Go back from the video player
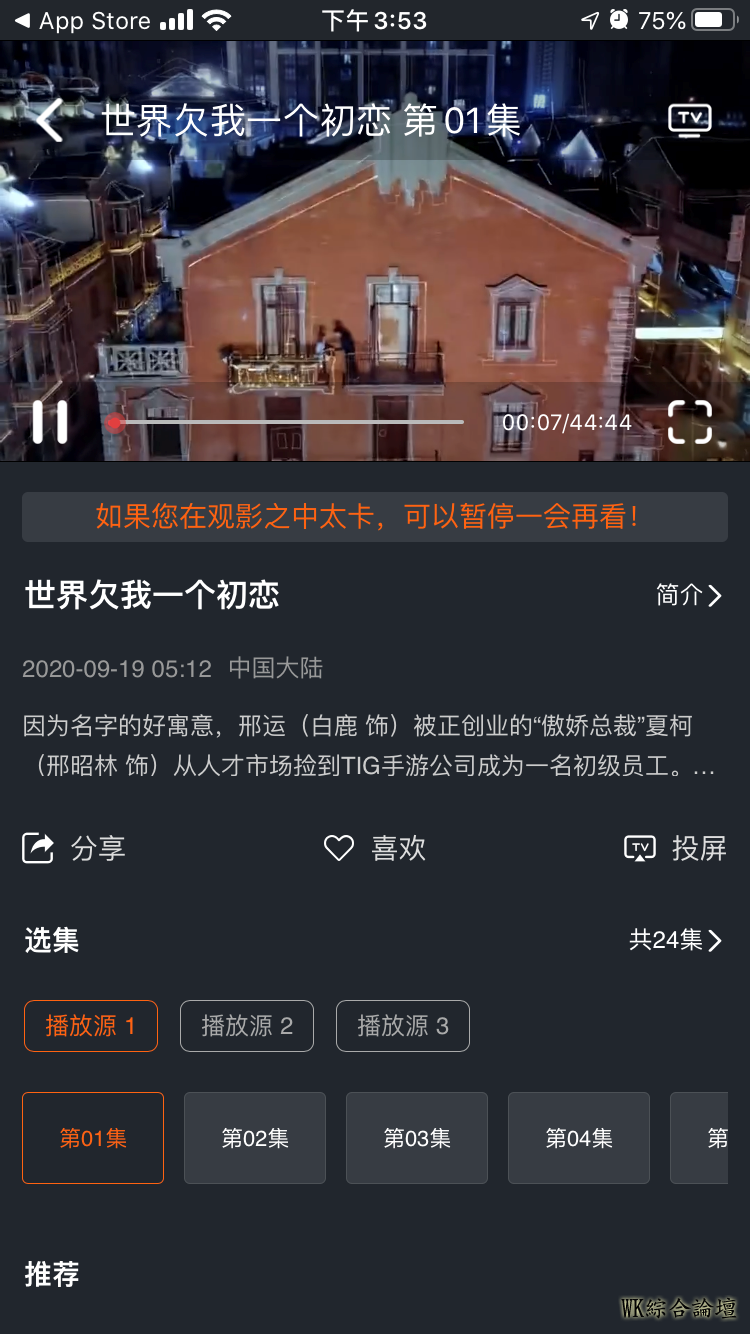This screenshot has width=750, height=1334. pyautogui.click(x=49, y=121)
